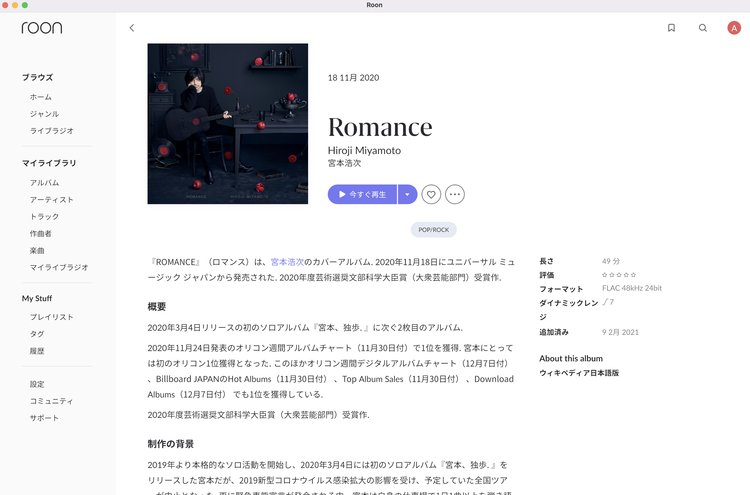Go to ホーム in the sidebar

tap(41, 97)
